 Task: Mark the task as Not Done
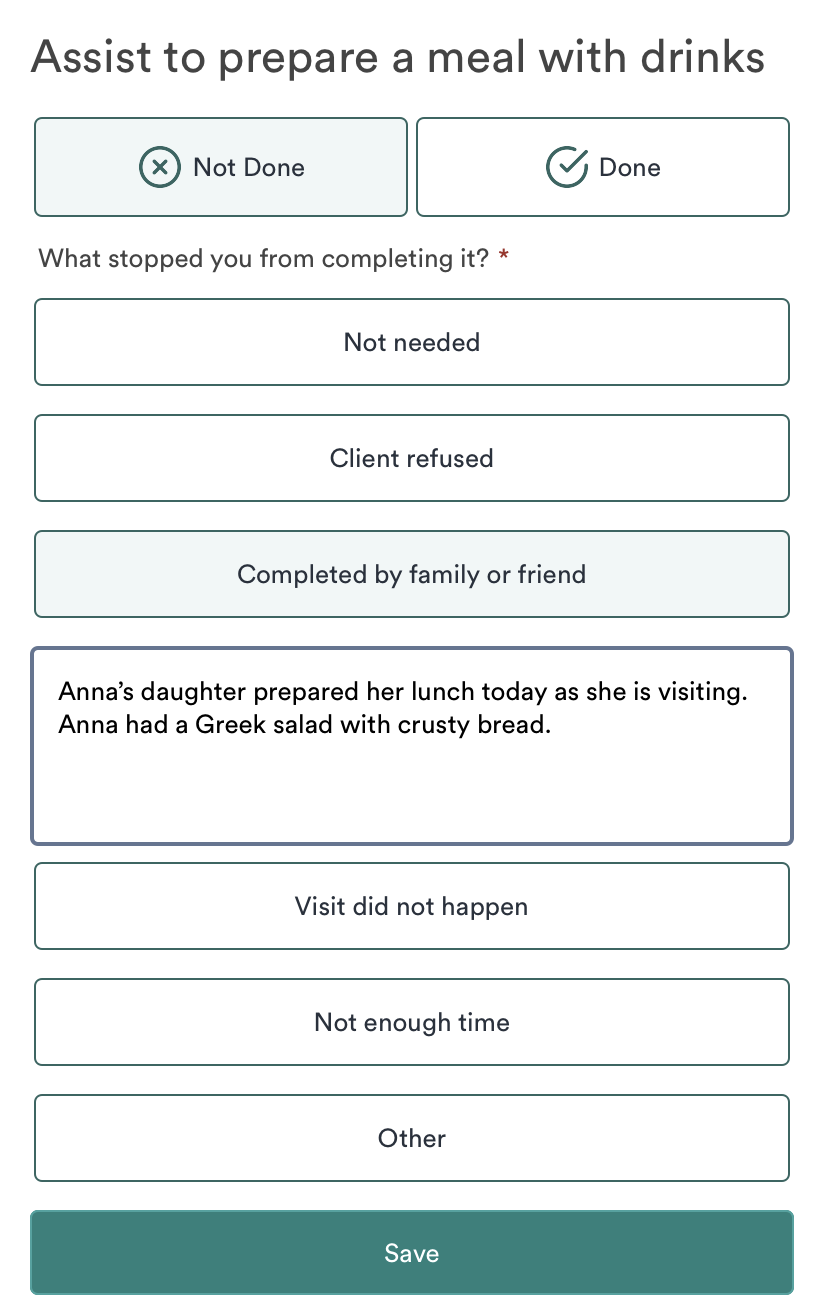coord(221,167)
